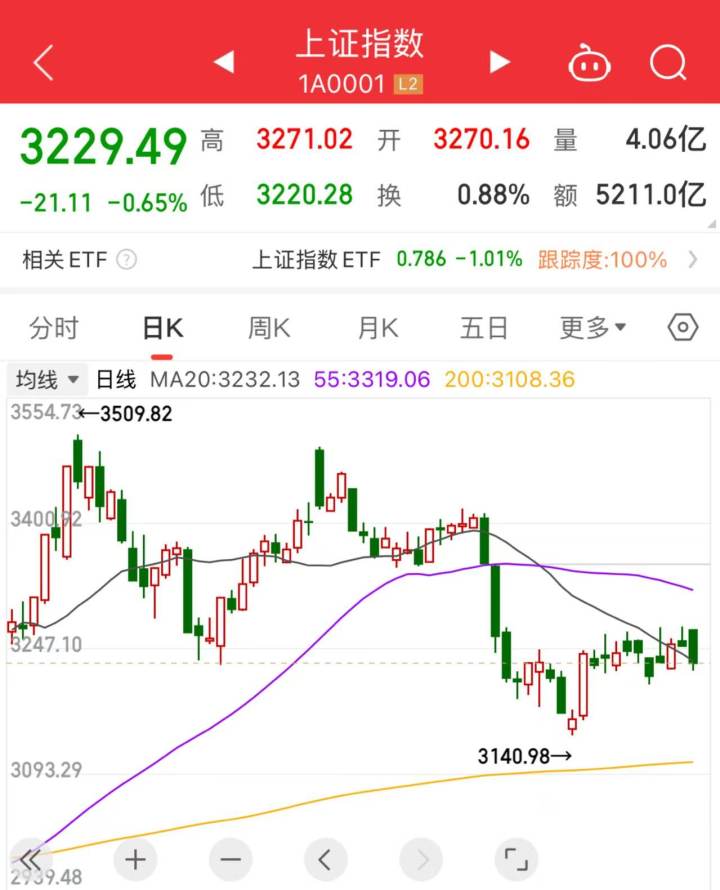
Task: Open the chart settings hexagon icon
Action: (683, 327)
